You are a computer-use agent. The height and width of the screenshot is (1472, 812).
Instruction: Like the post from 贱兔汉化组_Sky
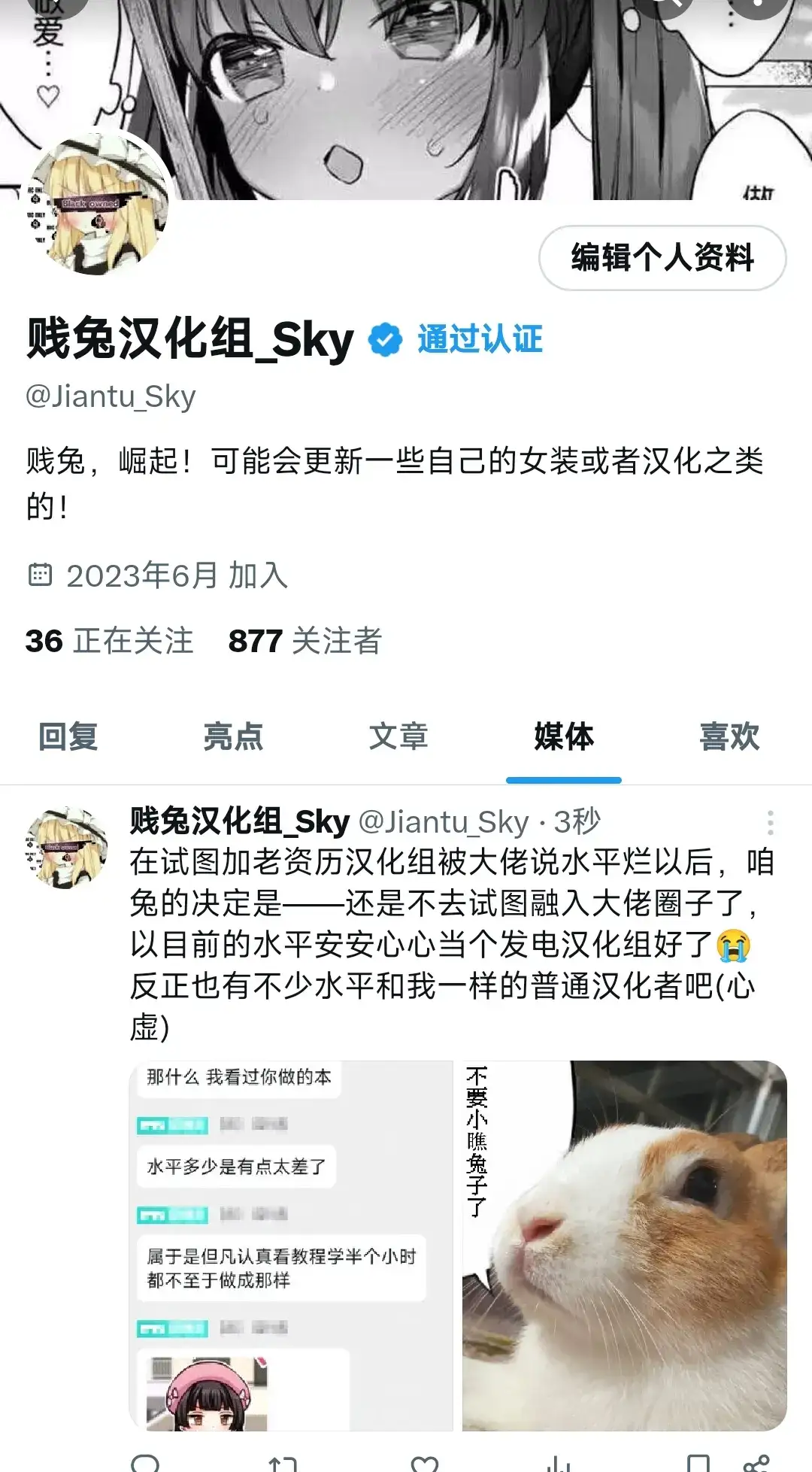[425, 1463]
